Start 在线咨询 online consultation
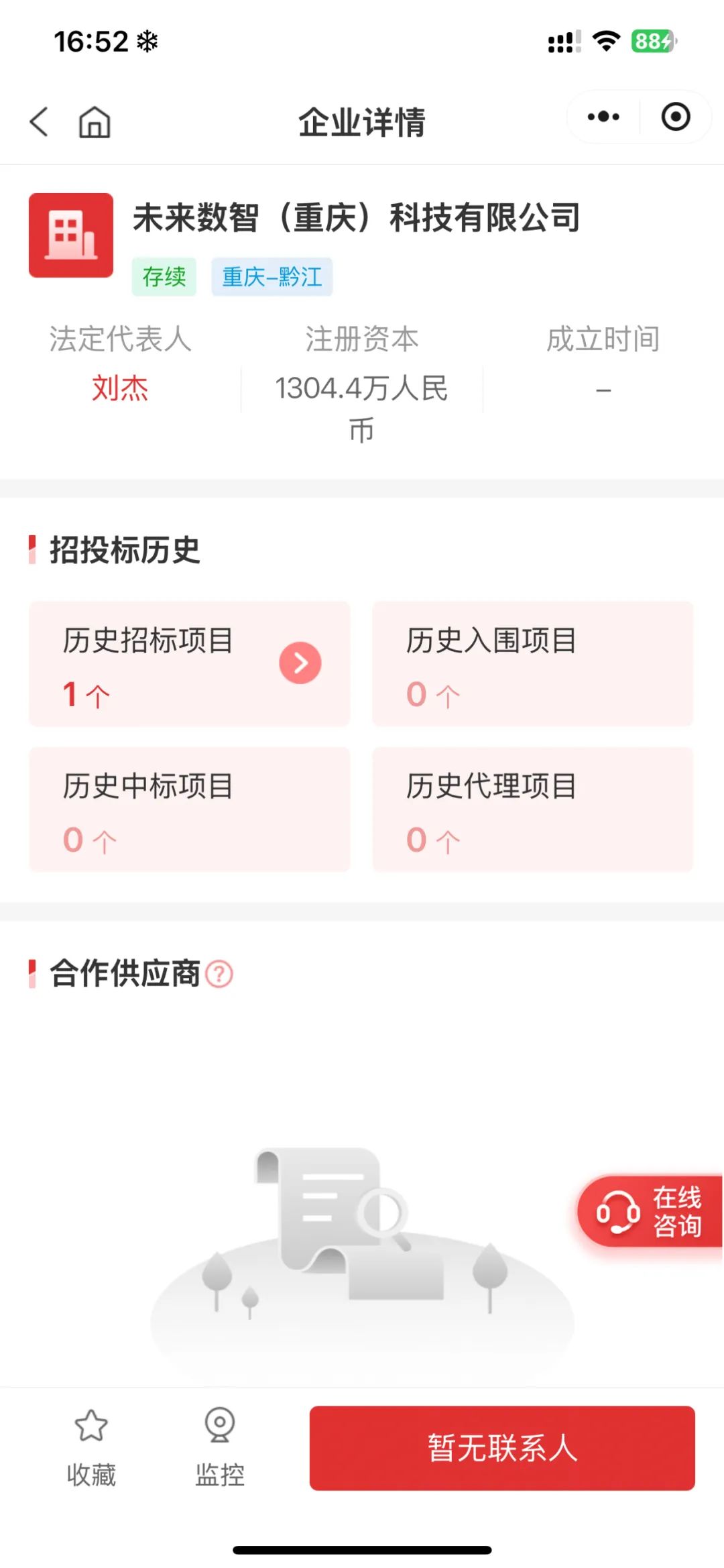The image size is (724, 1568). point(650,1211)
